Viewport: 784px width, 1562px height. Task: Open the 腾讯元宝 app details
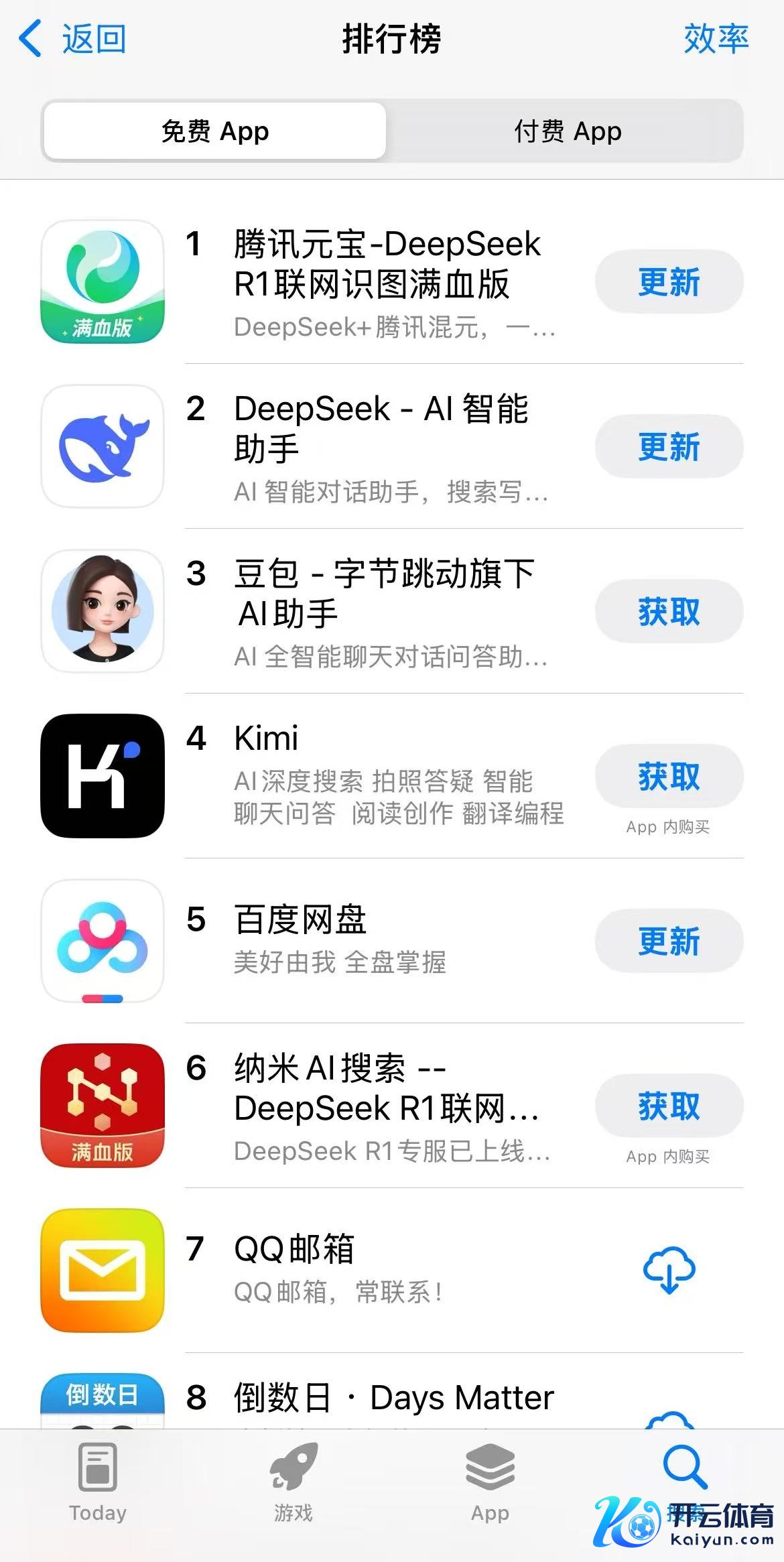(x=387, y=263)
